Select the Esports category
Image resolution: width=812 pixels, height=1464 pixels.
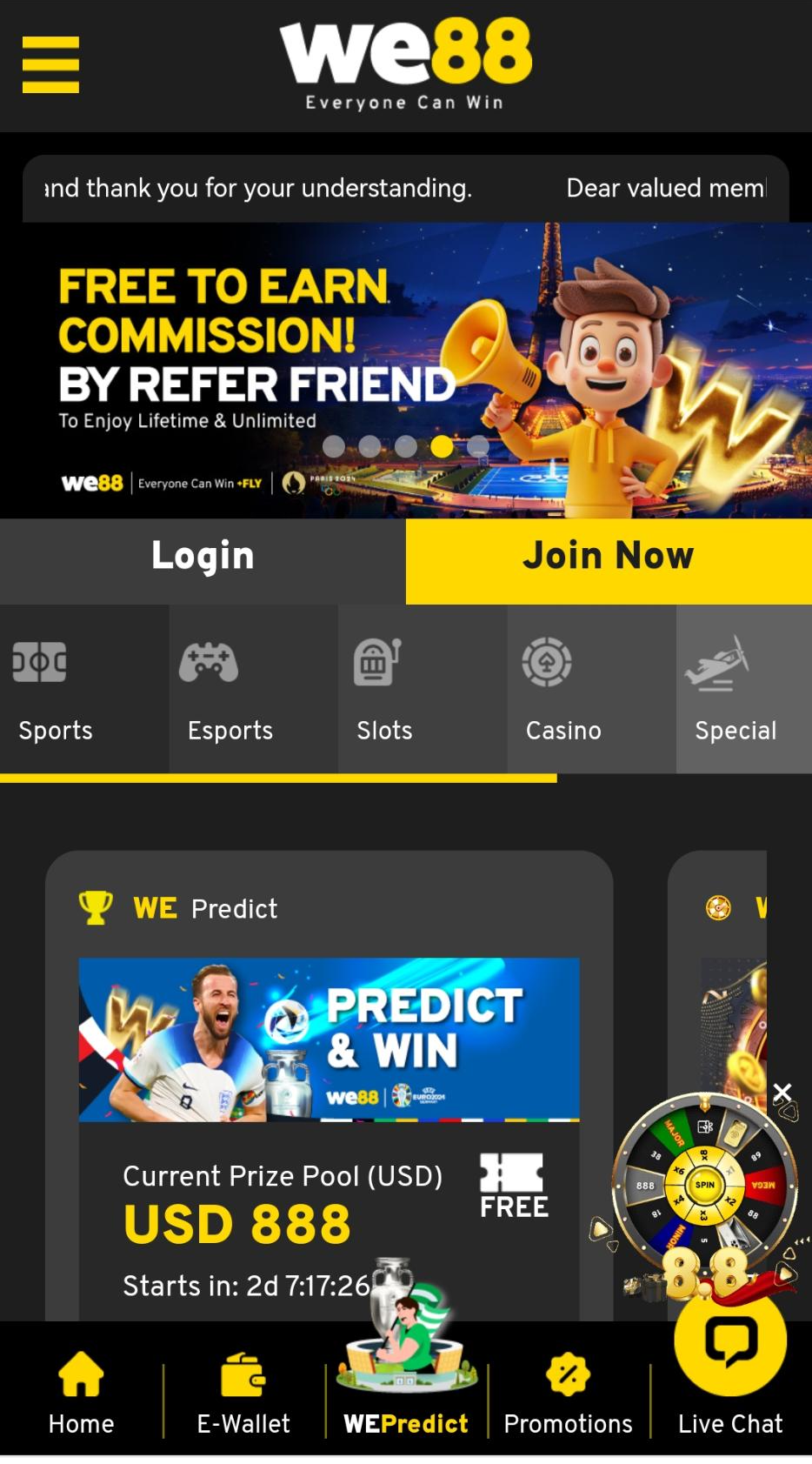coord(230,688)
